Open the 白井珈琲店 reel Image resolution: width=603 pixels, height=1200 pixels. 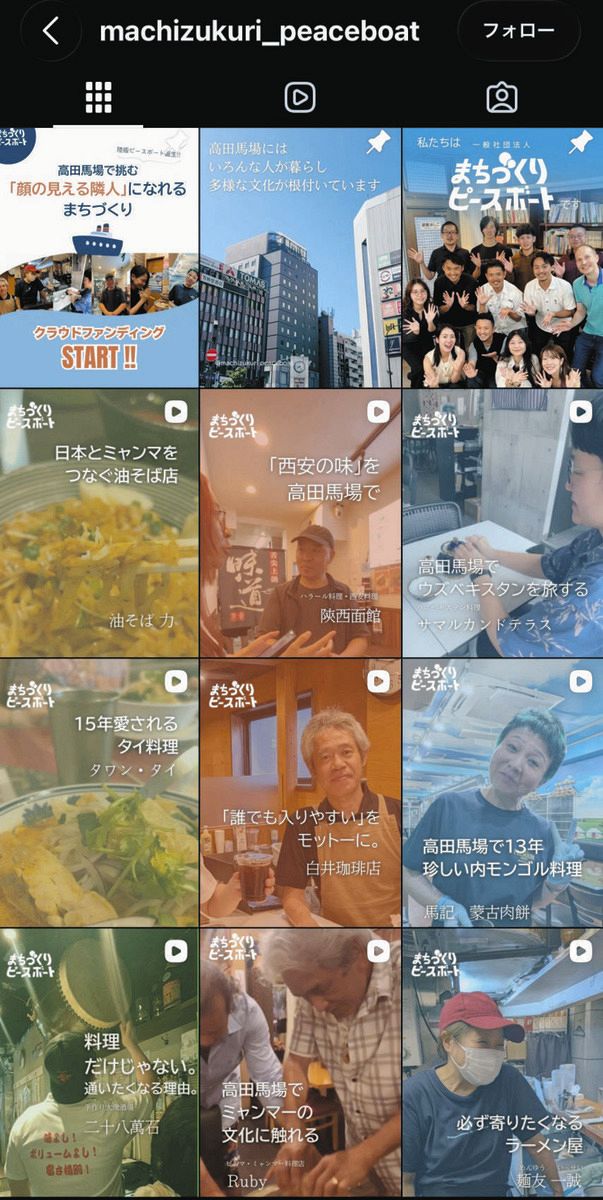pos(300,792)
